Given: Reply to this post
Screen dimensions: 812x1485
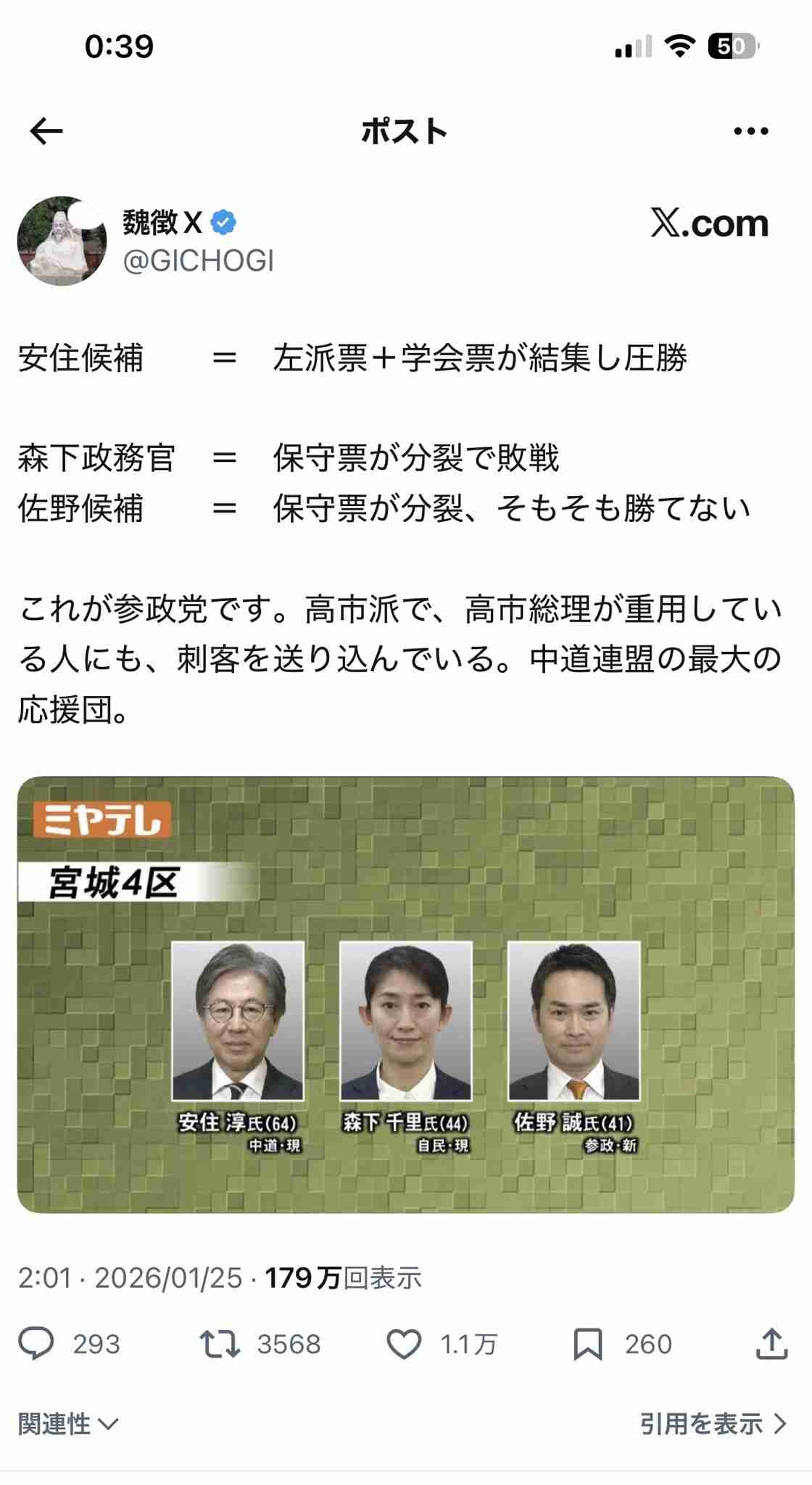Looking at the screenshot, I should 36,1344.
